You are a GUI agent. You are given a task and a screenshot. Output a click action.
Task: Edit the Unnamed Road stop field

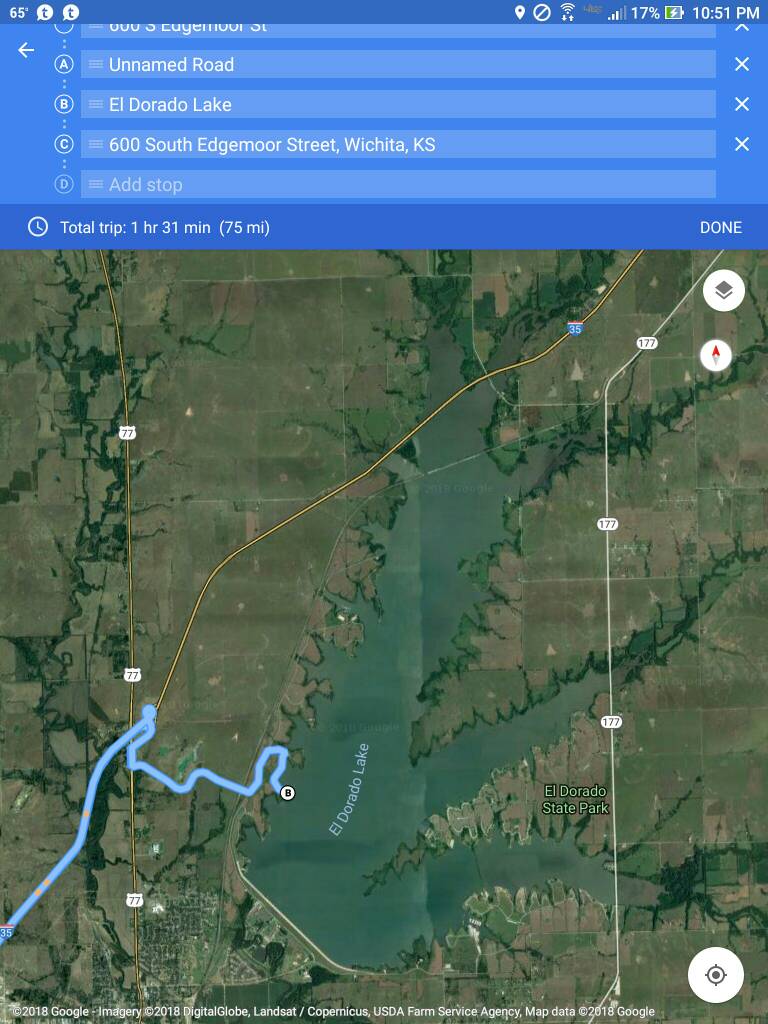coord(400,64)
